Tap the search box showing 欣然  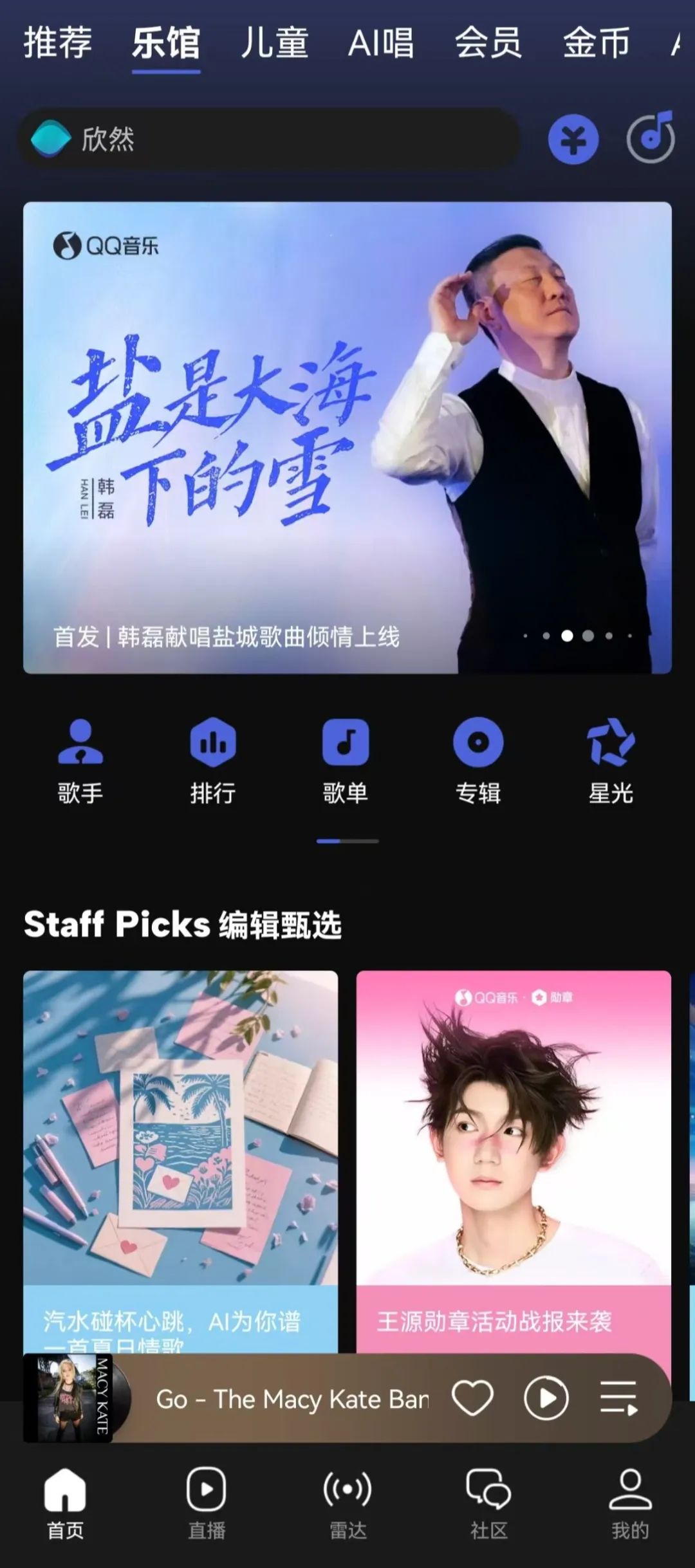[x=270, y=139]
